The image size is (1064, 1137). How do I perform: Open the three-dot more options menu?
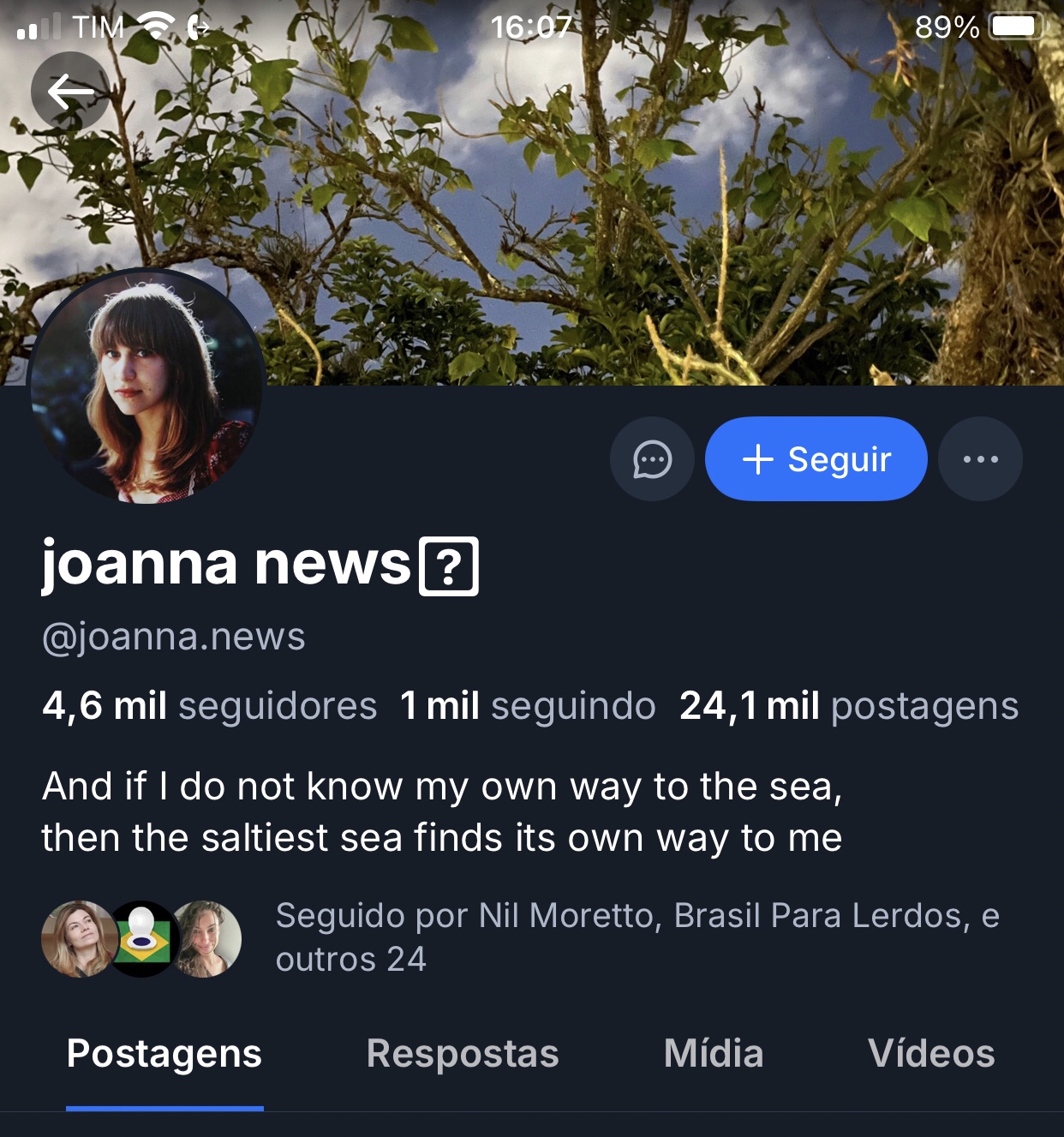point(980,459)
